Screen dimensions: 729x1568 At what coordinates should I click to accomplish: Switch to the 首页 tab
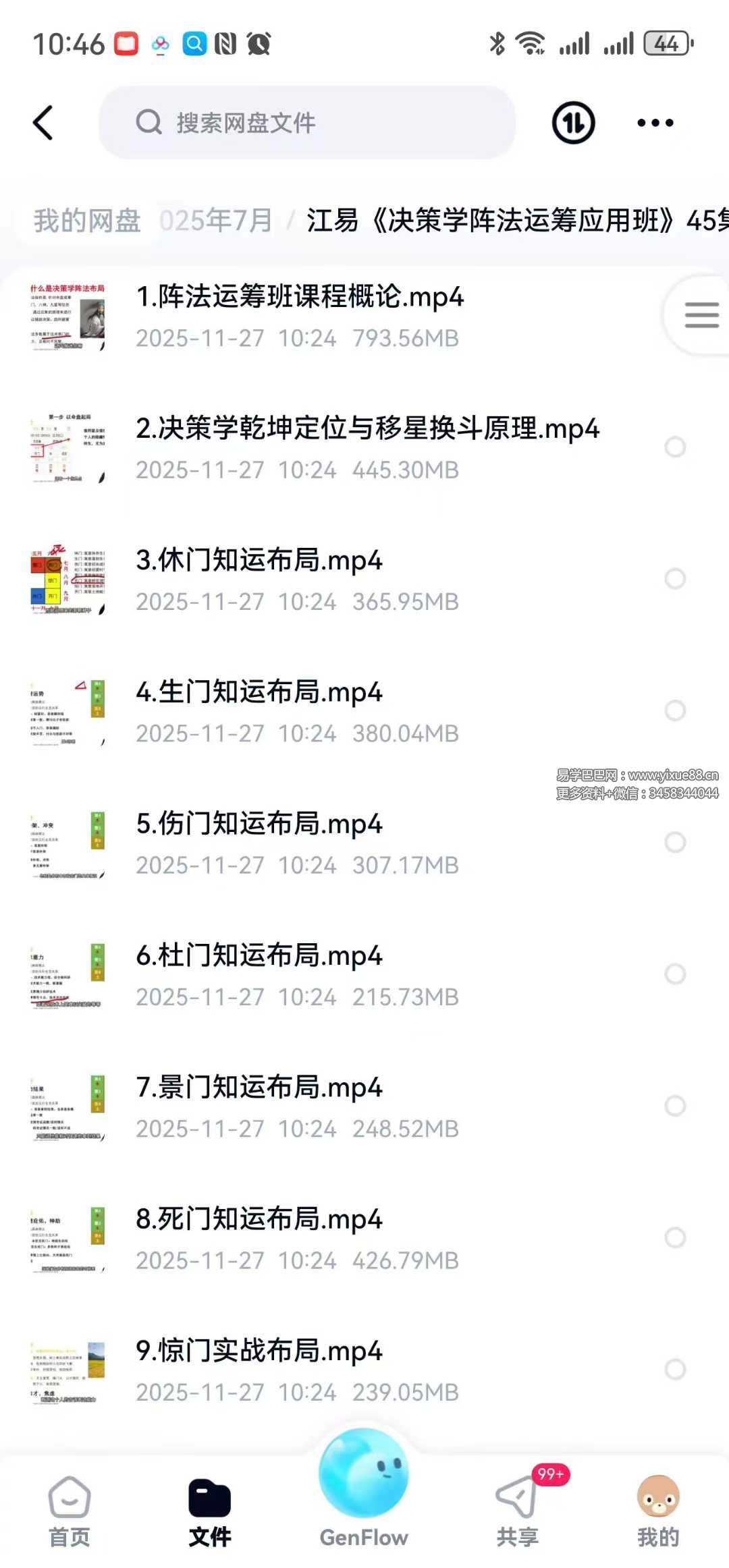(x=70, y=1510)
